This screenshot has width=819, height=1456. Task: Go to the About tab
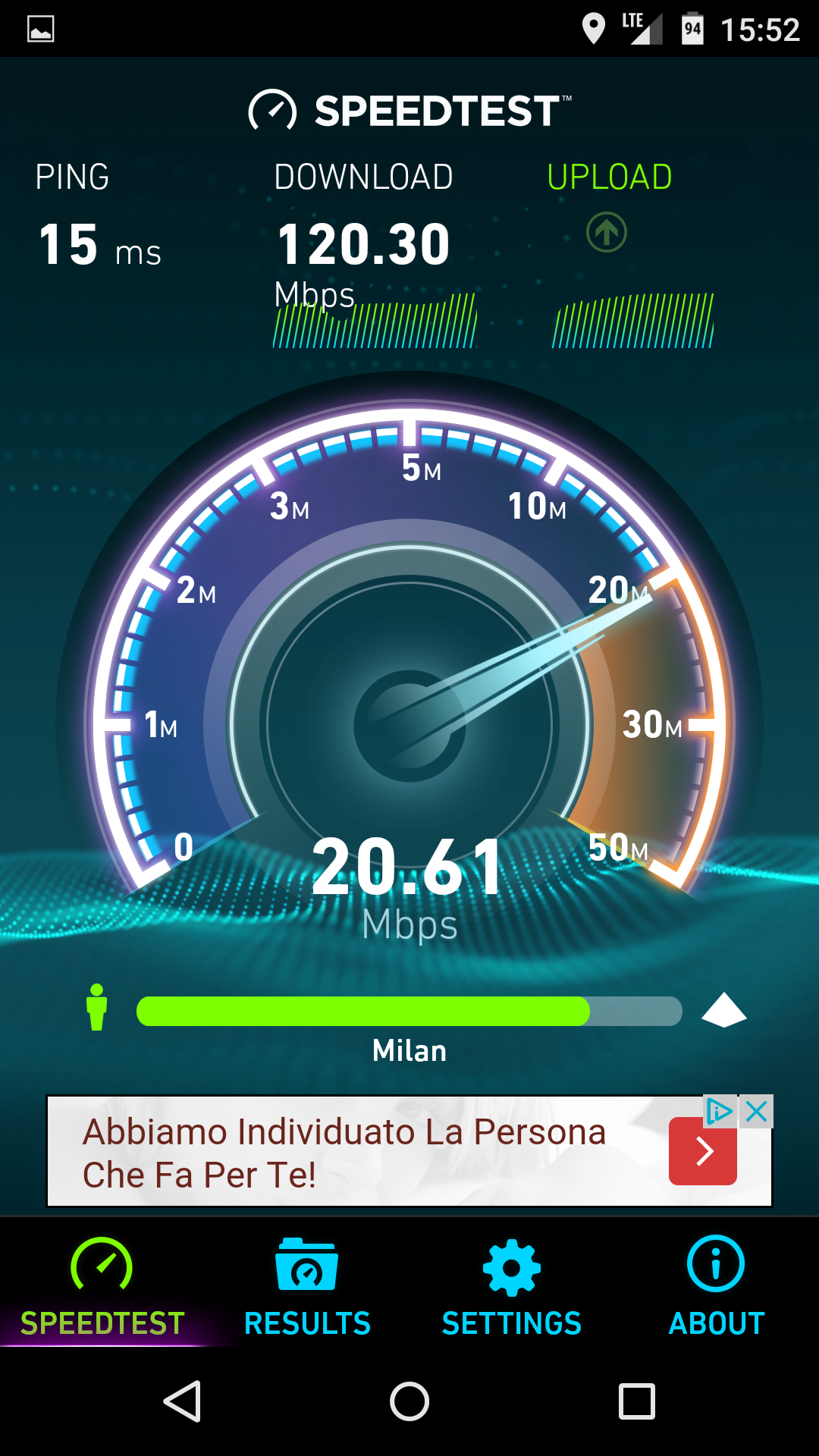pos(716,1287)
